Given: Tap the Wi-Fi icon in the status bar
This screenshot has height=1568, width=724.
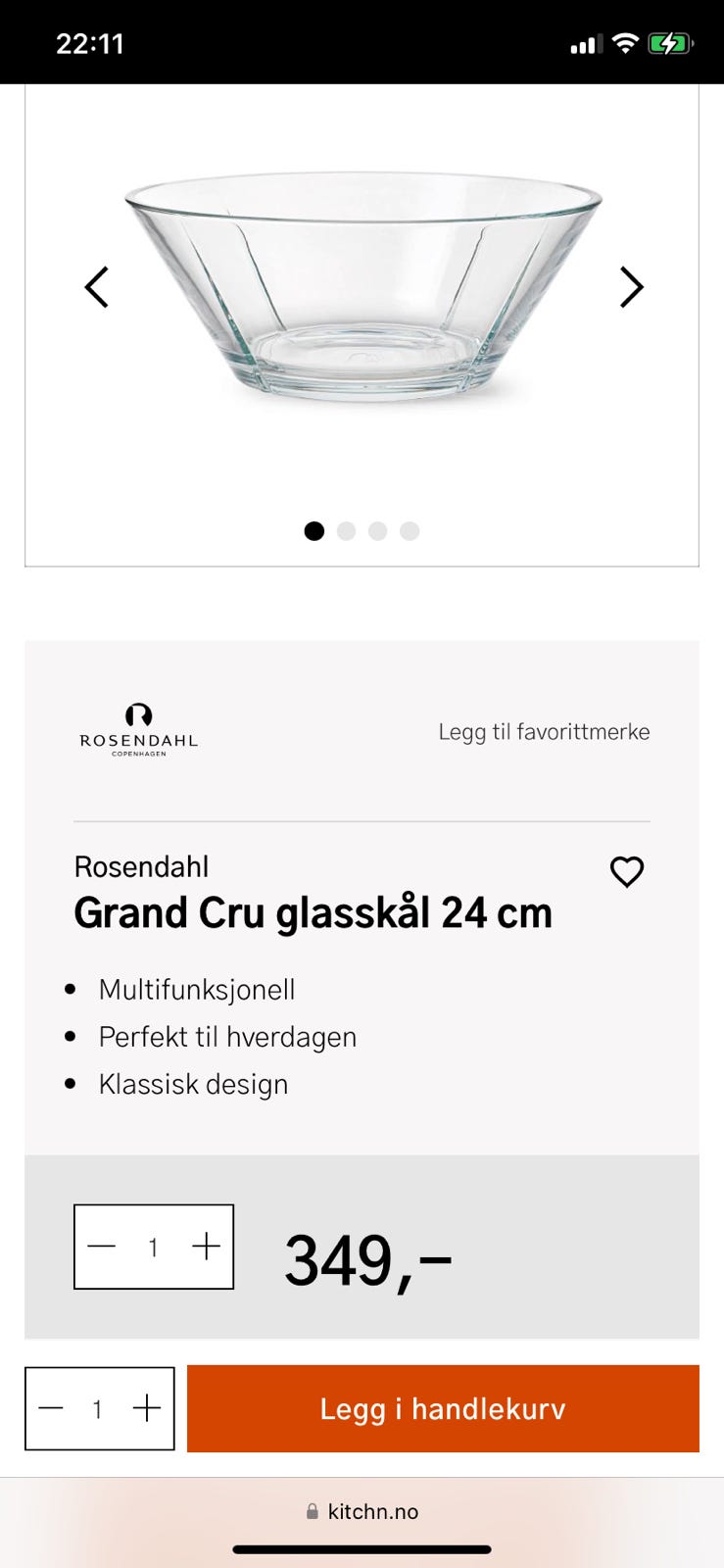Looking at the screenshot, I should point(624,43).
